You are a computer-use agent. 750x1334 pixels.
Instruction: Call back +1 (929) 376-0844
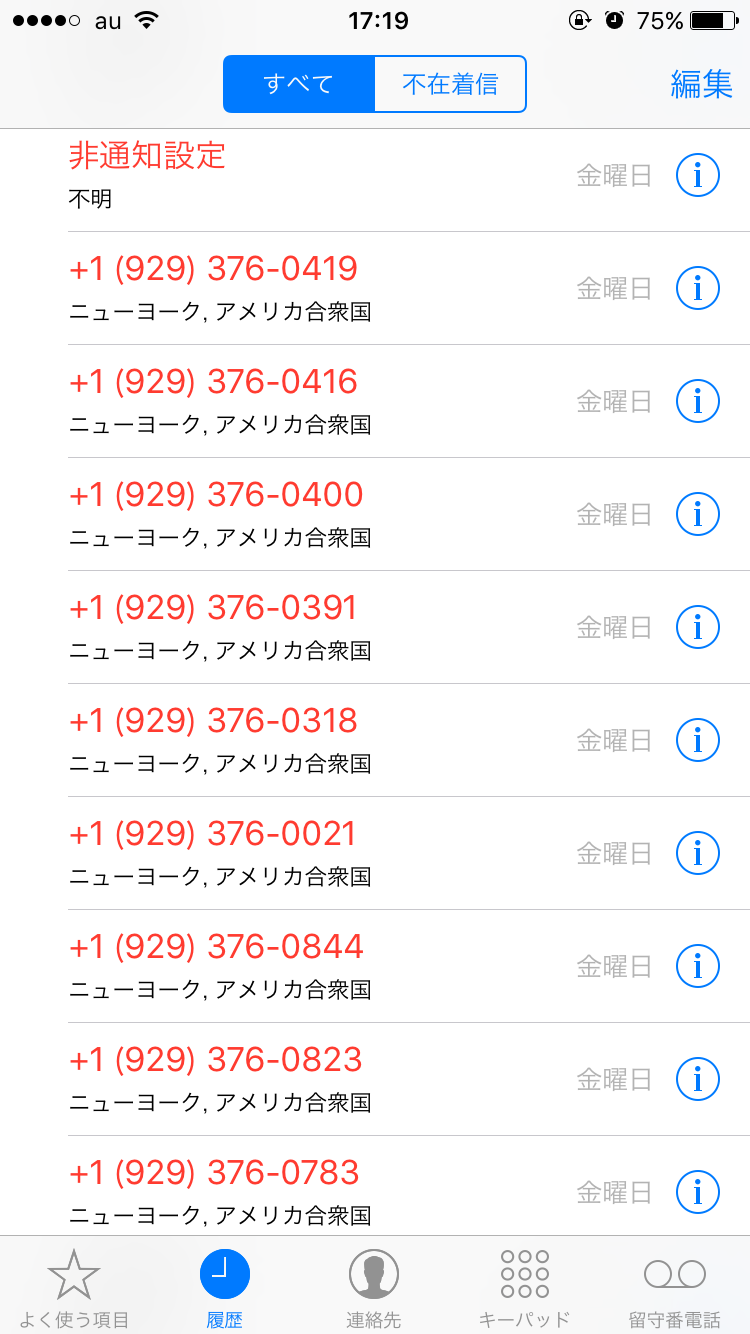[300, 966]
